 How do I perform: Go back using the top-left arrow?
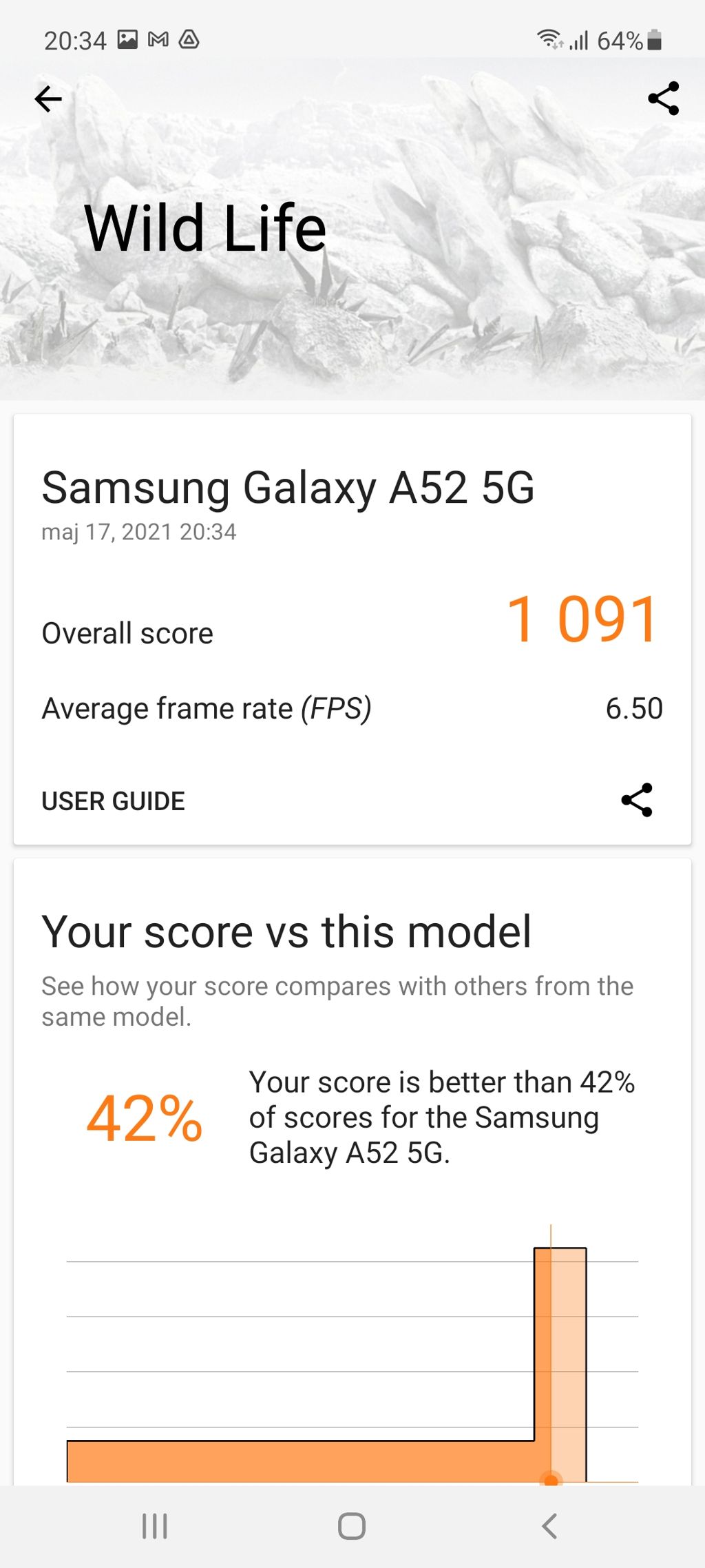(x=48, y=99)
